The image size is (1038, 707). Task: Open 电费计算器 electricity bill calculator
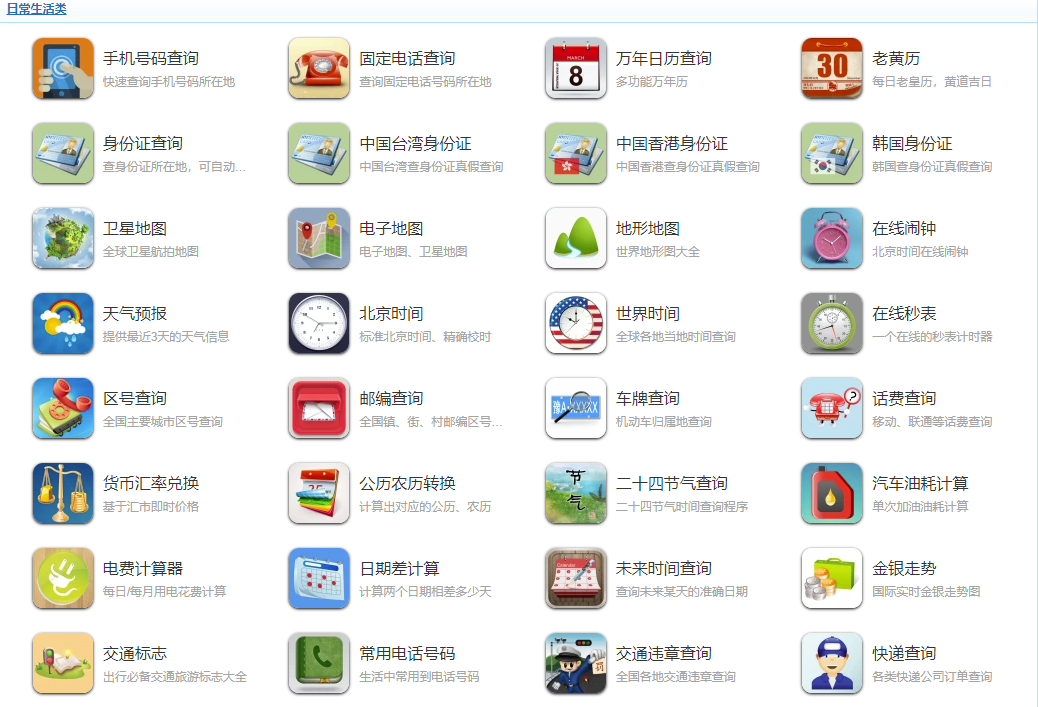tap(142, 569)
